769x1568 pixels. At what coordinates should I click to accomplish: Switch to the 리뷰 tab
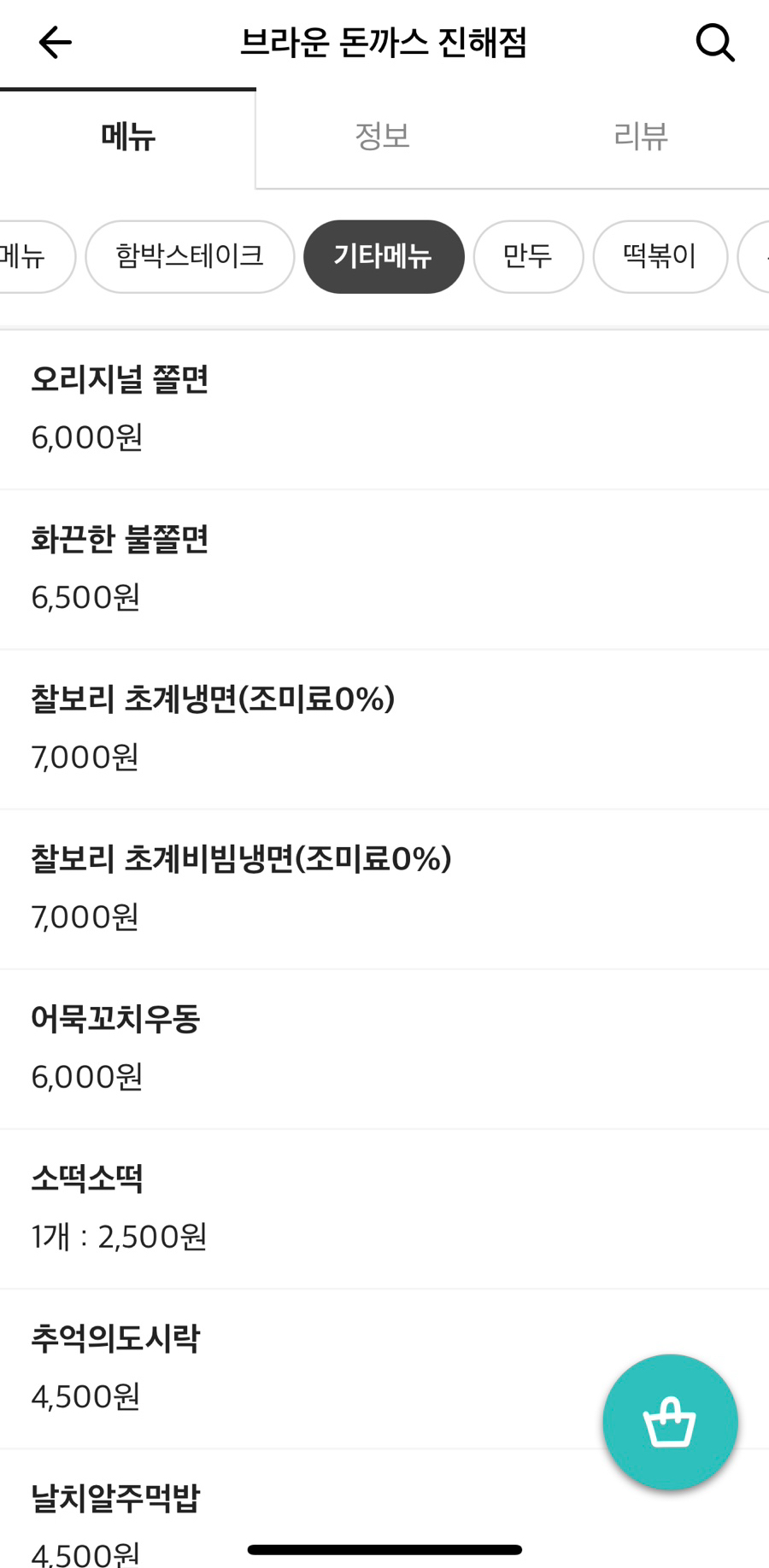[640, 137]
